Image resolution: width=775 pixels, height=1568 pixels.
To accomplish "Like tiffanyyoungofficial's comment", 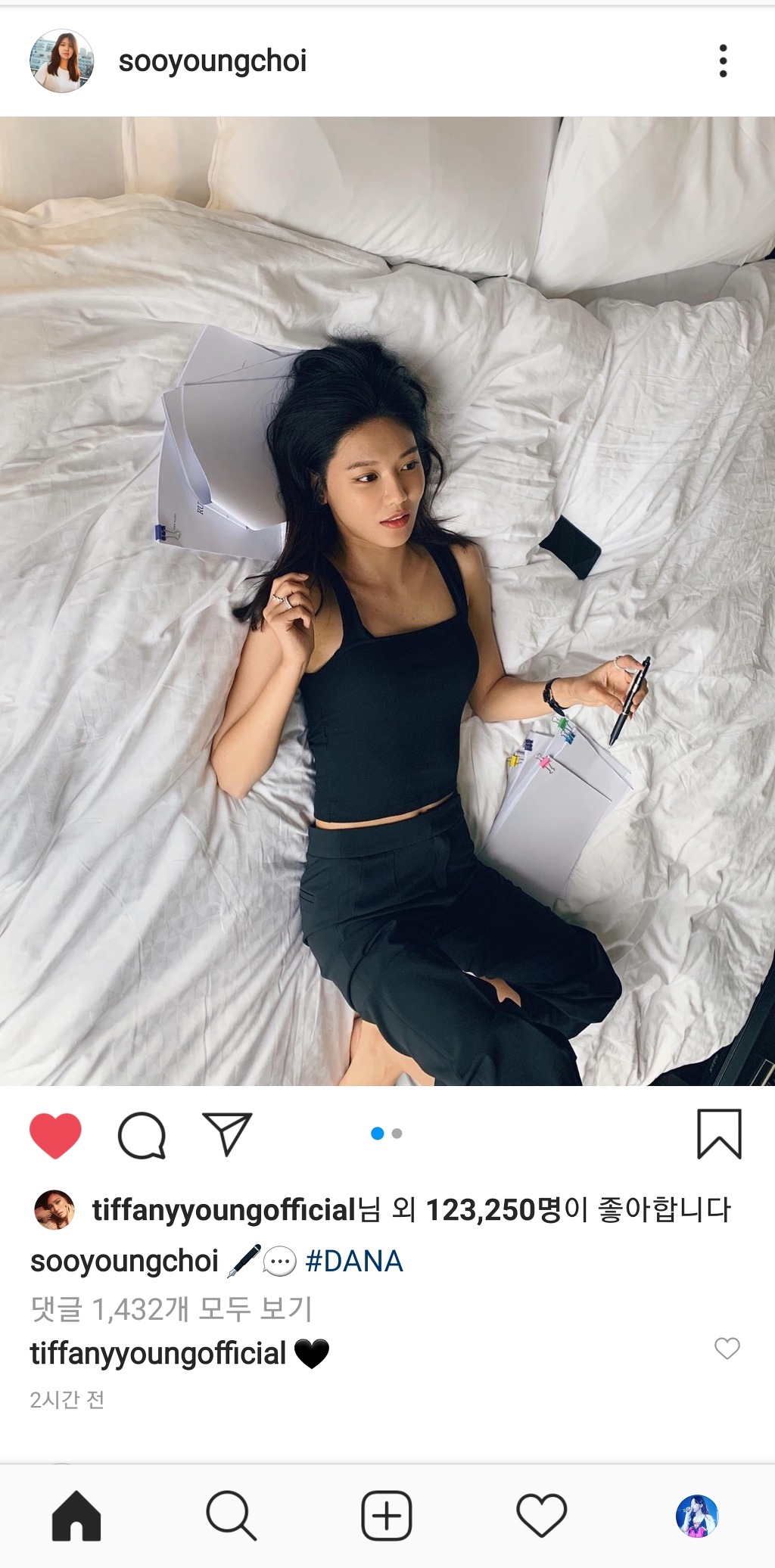I will click(x=727, y=1348).
